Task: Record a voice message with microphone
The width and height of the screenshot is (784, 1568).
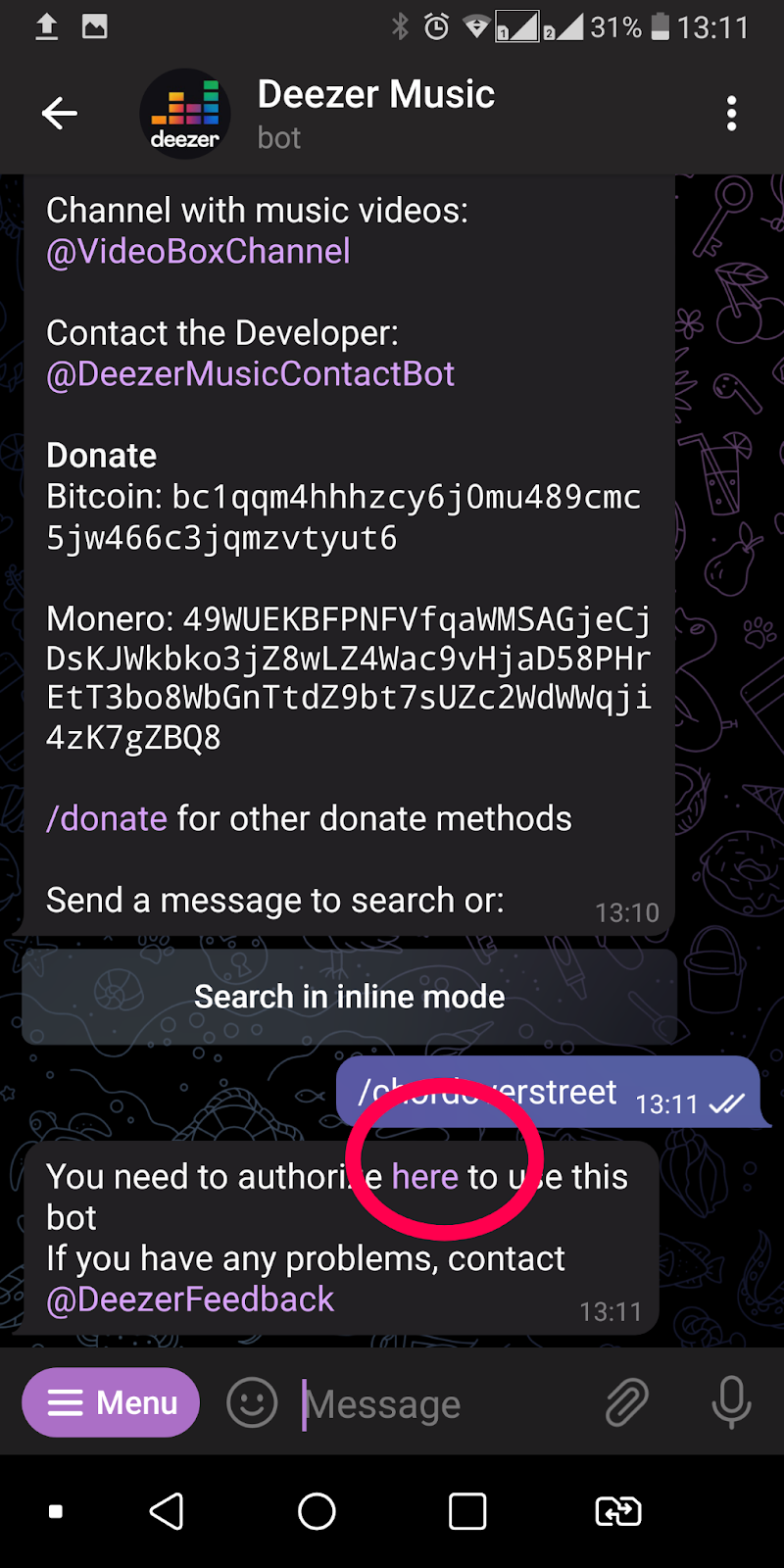Action: click(x=731, y=1402)
